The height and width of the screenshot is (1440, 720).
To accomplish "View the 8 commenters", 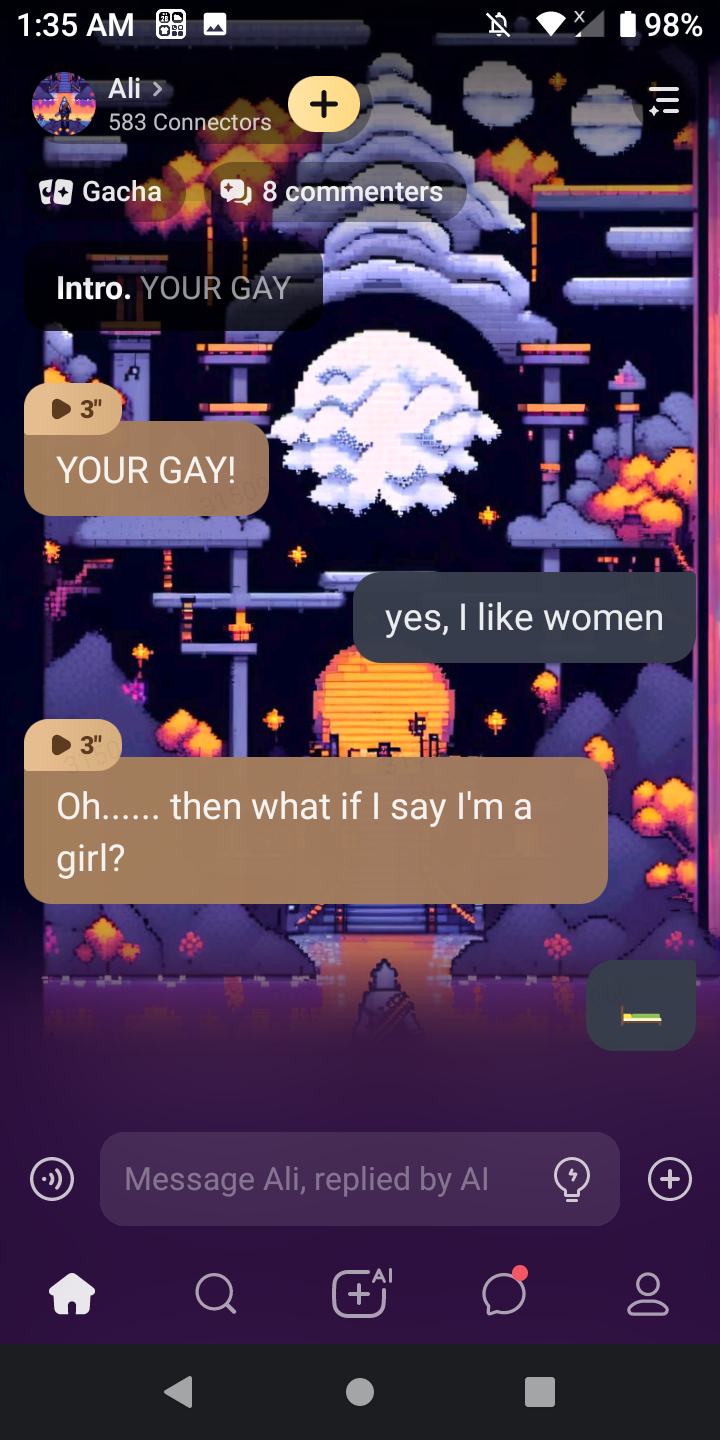I will click(x=333, y=191).
